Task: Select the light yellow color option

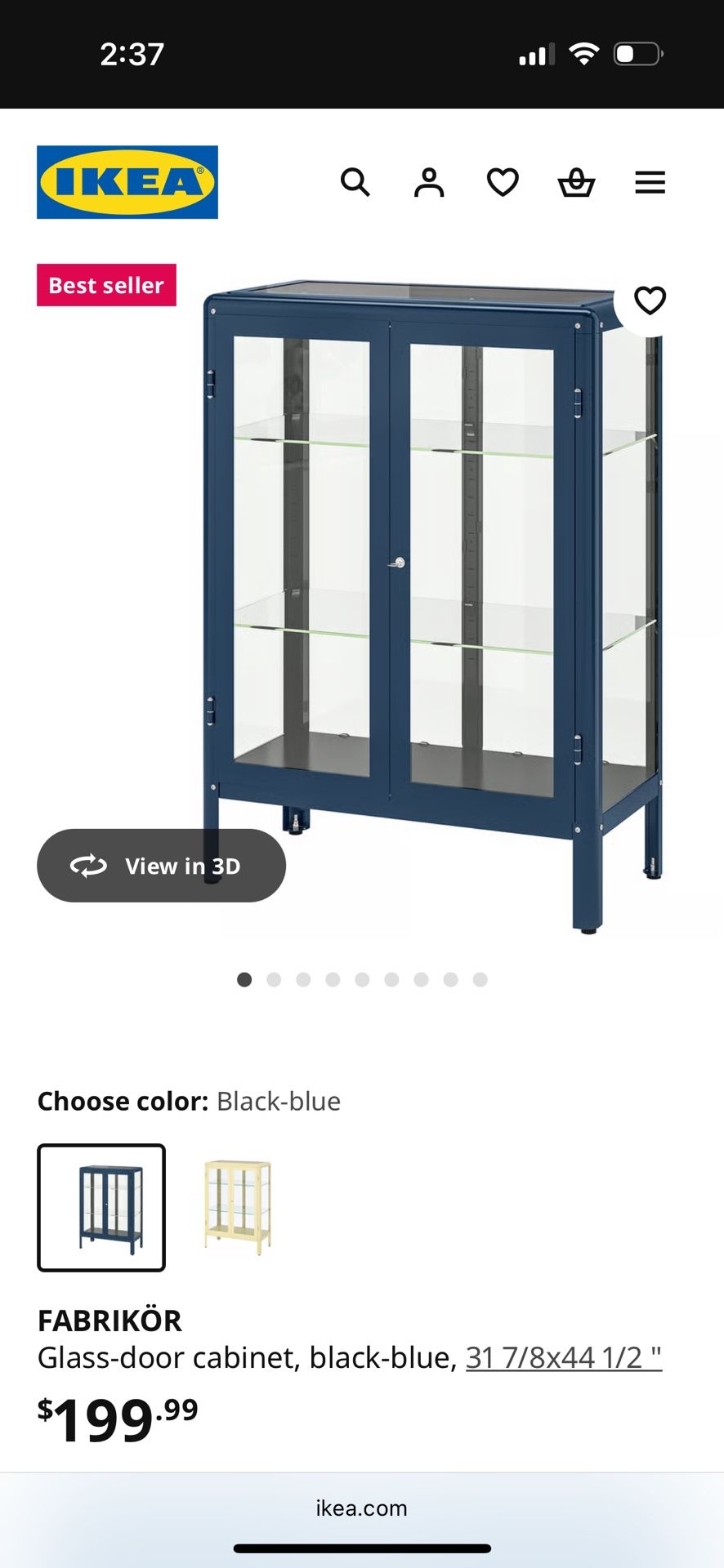Action: [237, 1208]
